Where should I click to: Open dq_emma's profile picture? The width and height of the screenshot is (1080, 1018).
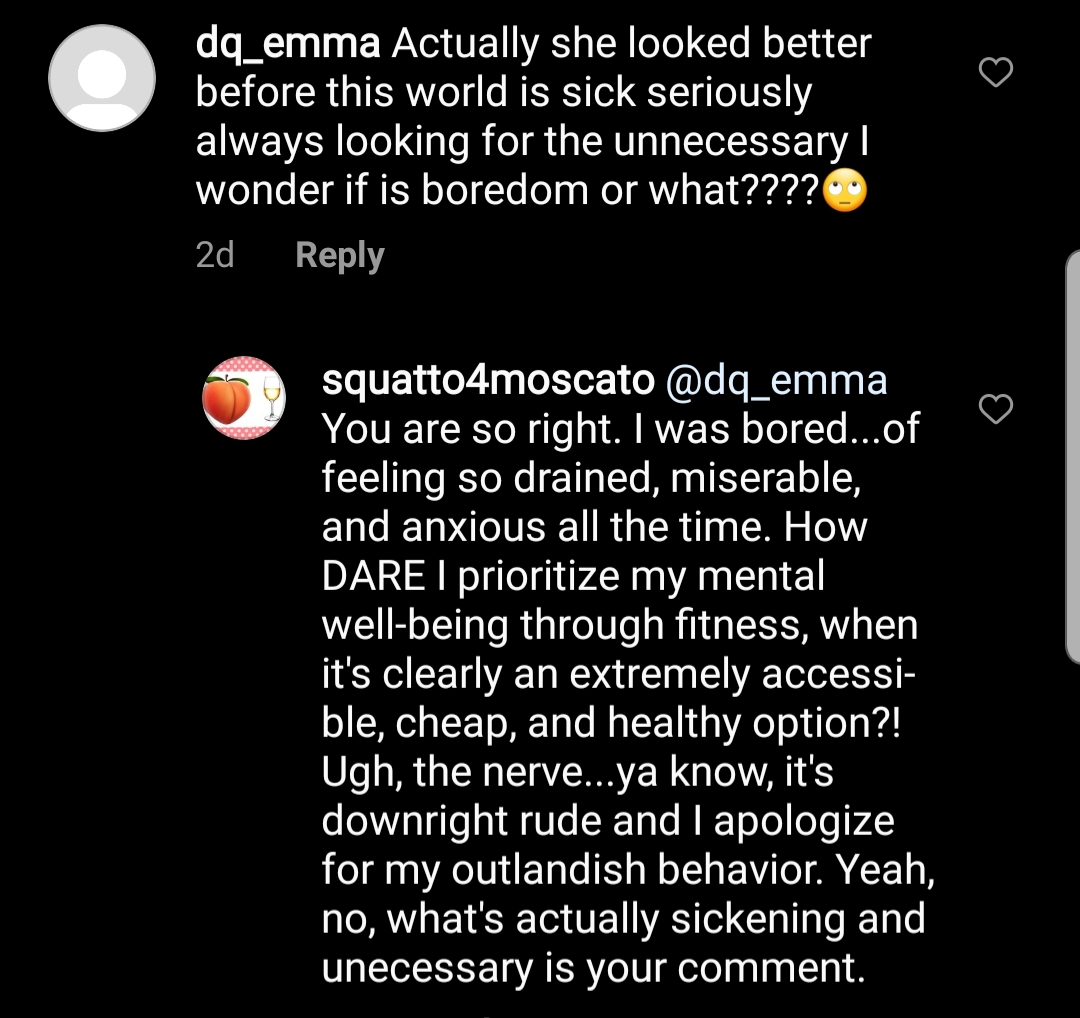click(x=102, y=78)
